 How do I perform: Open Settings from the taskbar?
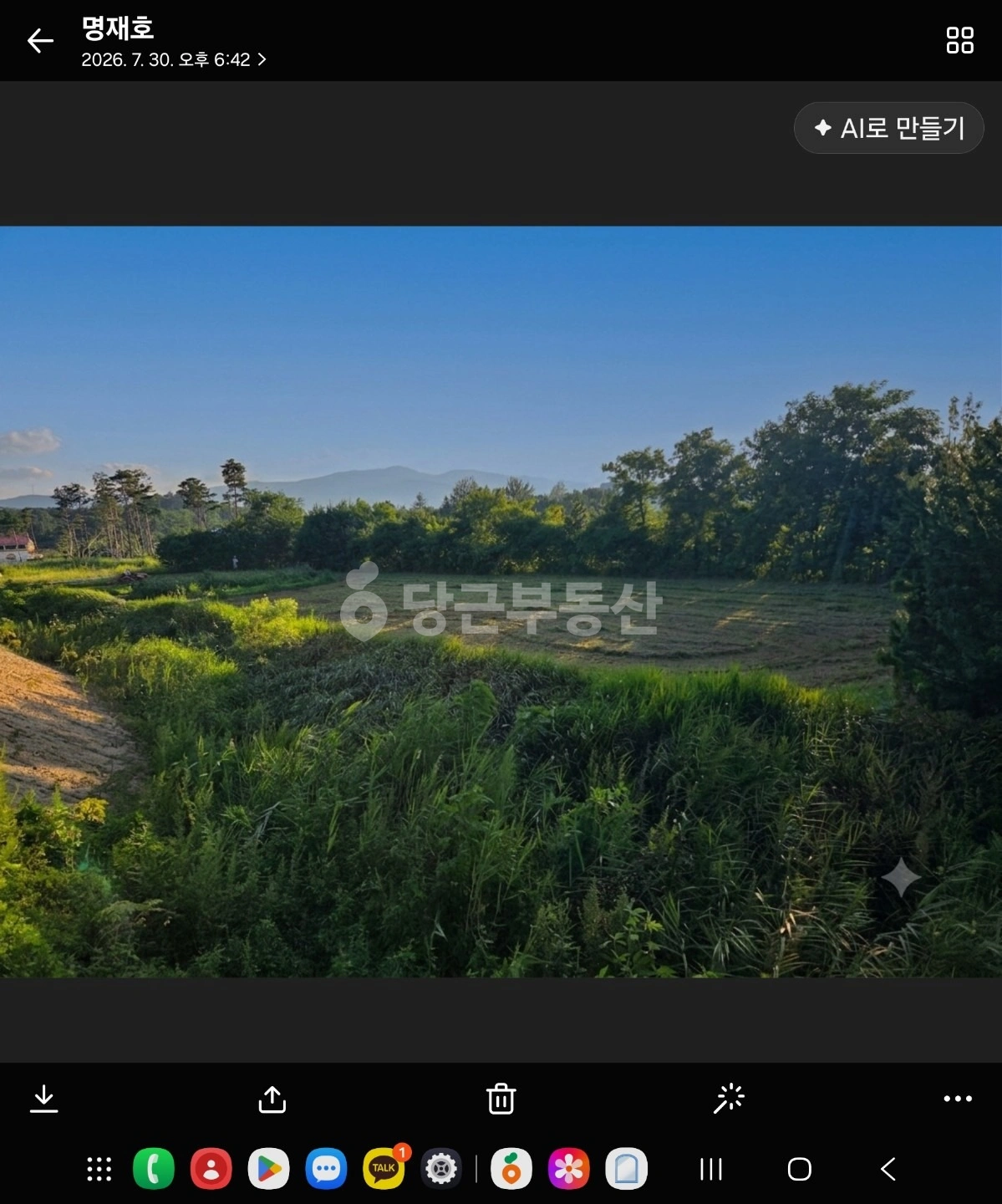[x=441, y=1169]
